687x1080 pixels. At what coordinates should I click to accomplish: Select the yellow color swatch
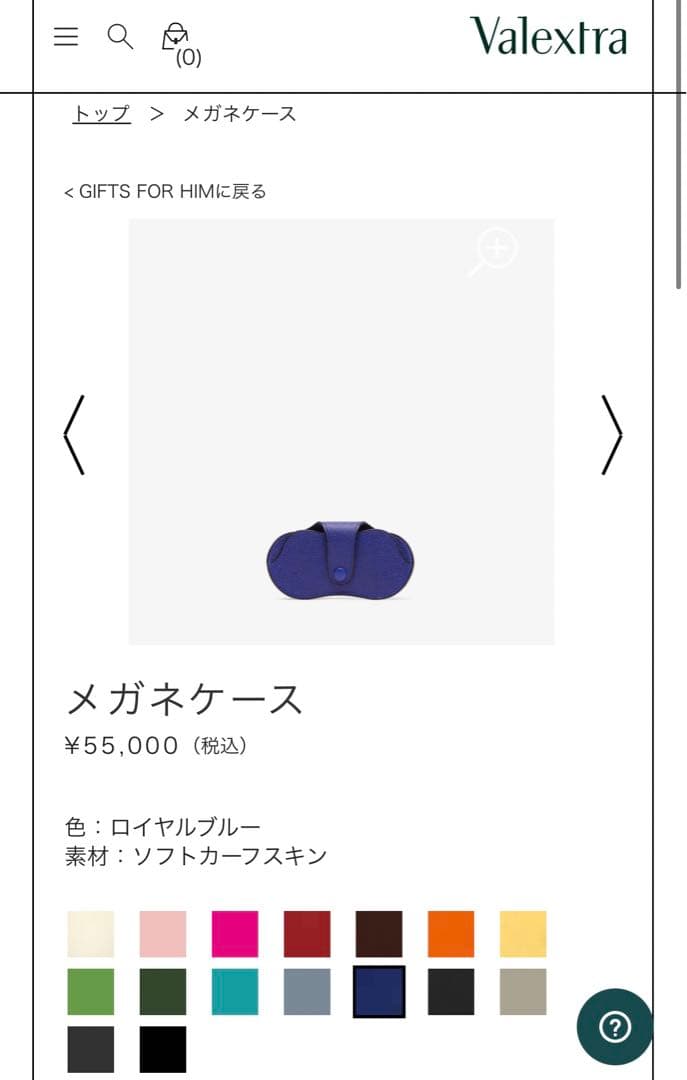[x=523, y=934]
